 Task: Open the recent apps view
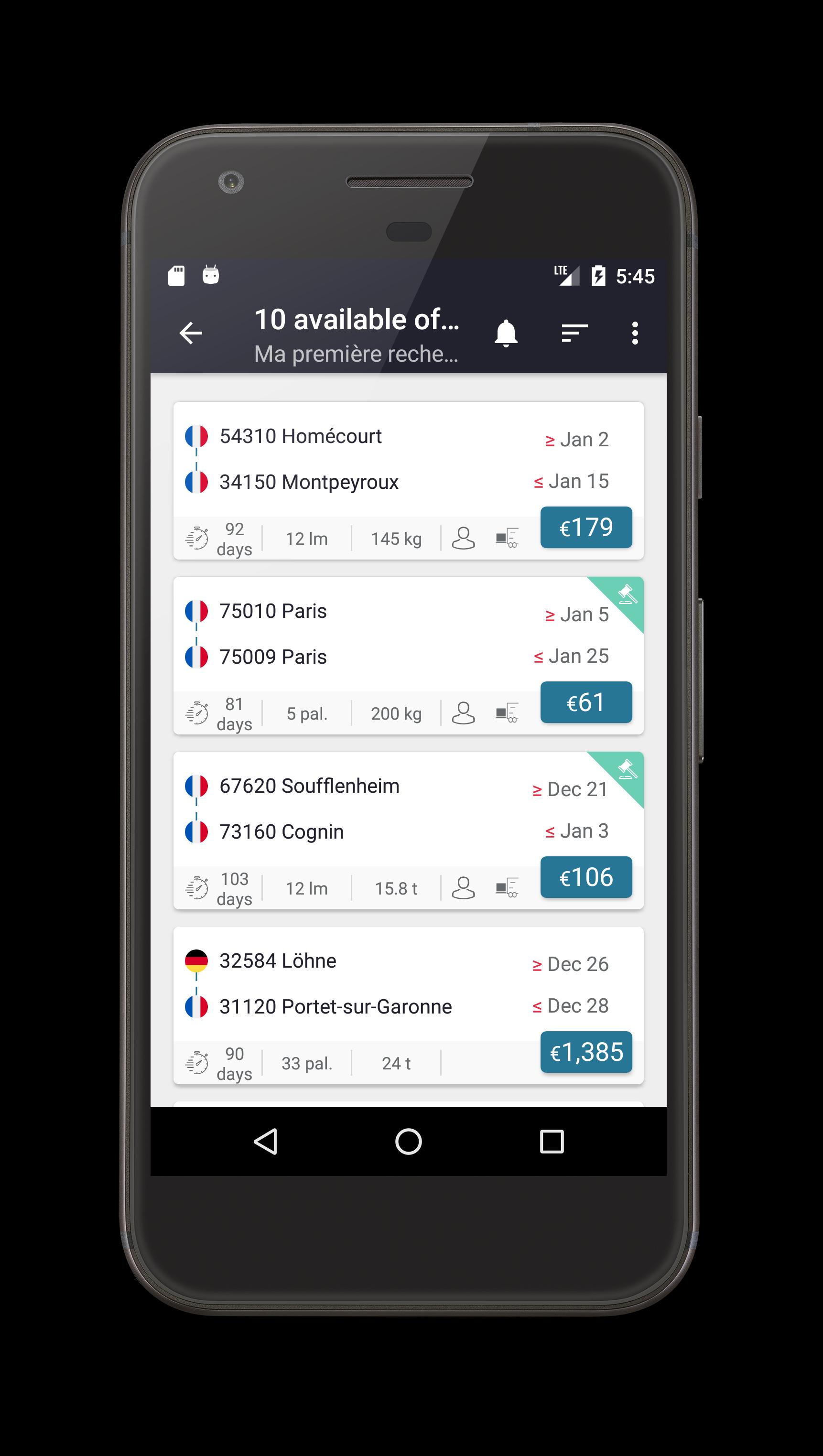pos(552,1141)
